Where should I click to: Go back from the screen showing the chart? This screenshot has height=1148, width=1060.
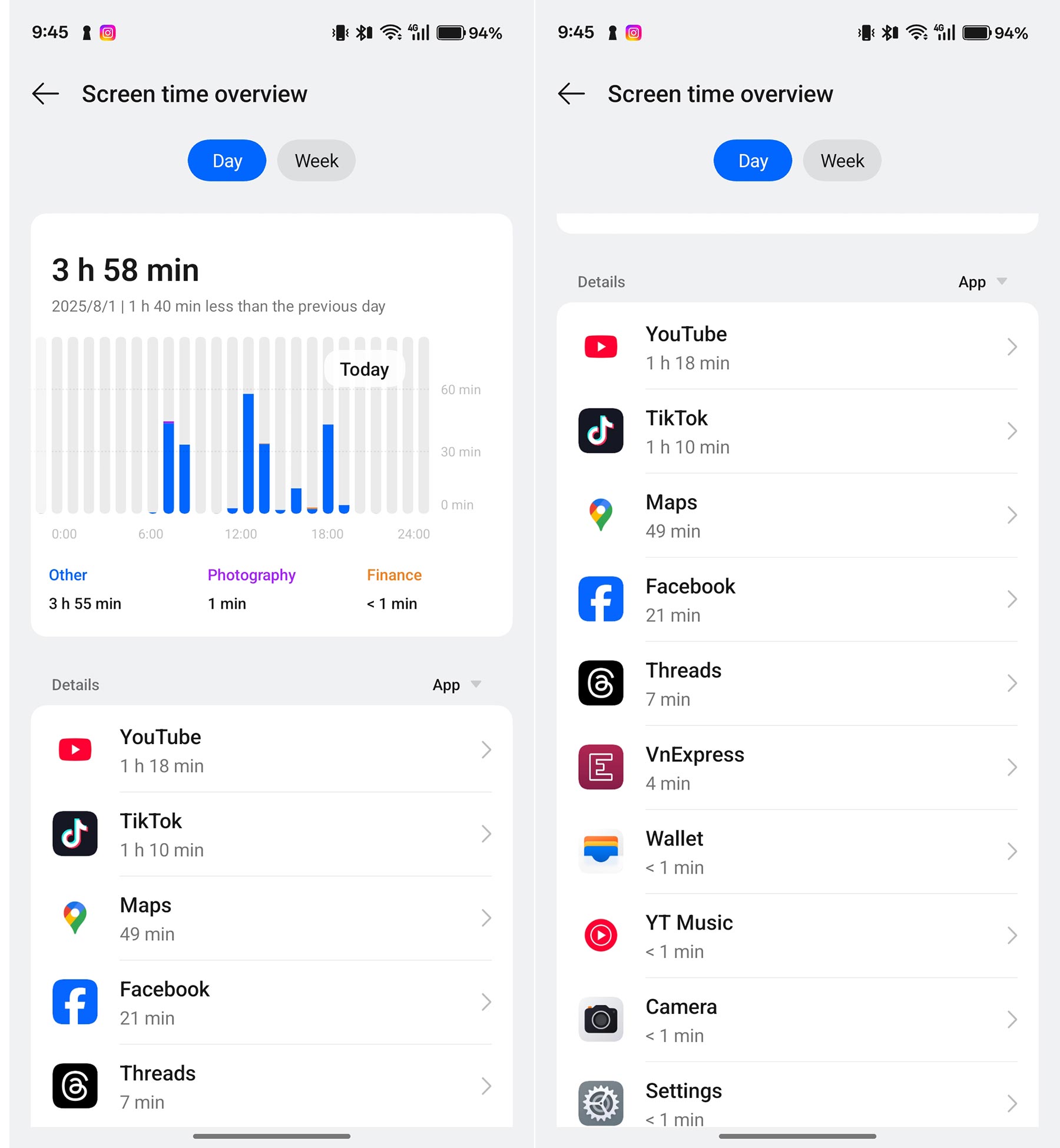coord(45,94)
